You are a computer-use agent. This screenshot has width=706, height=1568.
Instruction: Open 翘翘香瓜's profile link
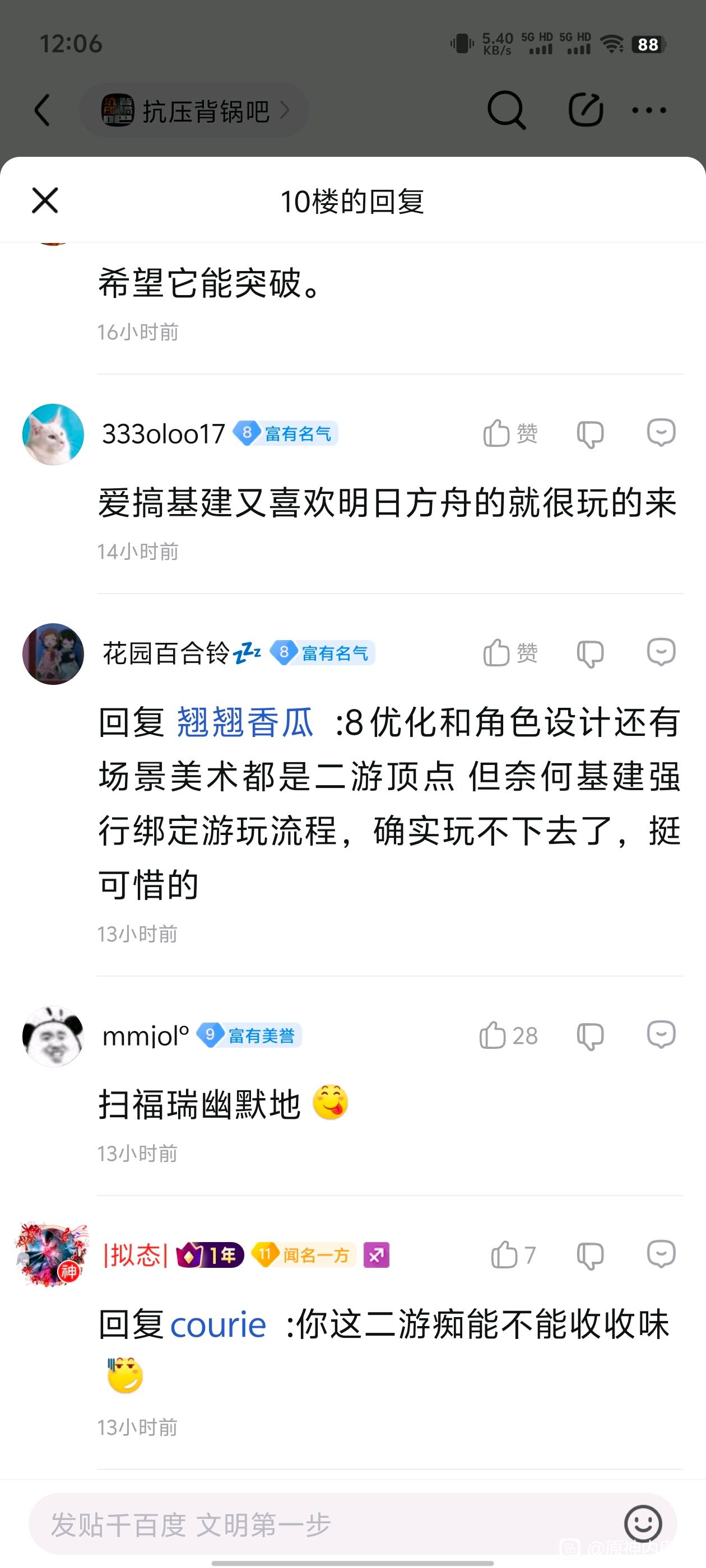coord(245,722)
